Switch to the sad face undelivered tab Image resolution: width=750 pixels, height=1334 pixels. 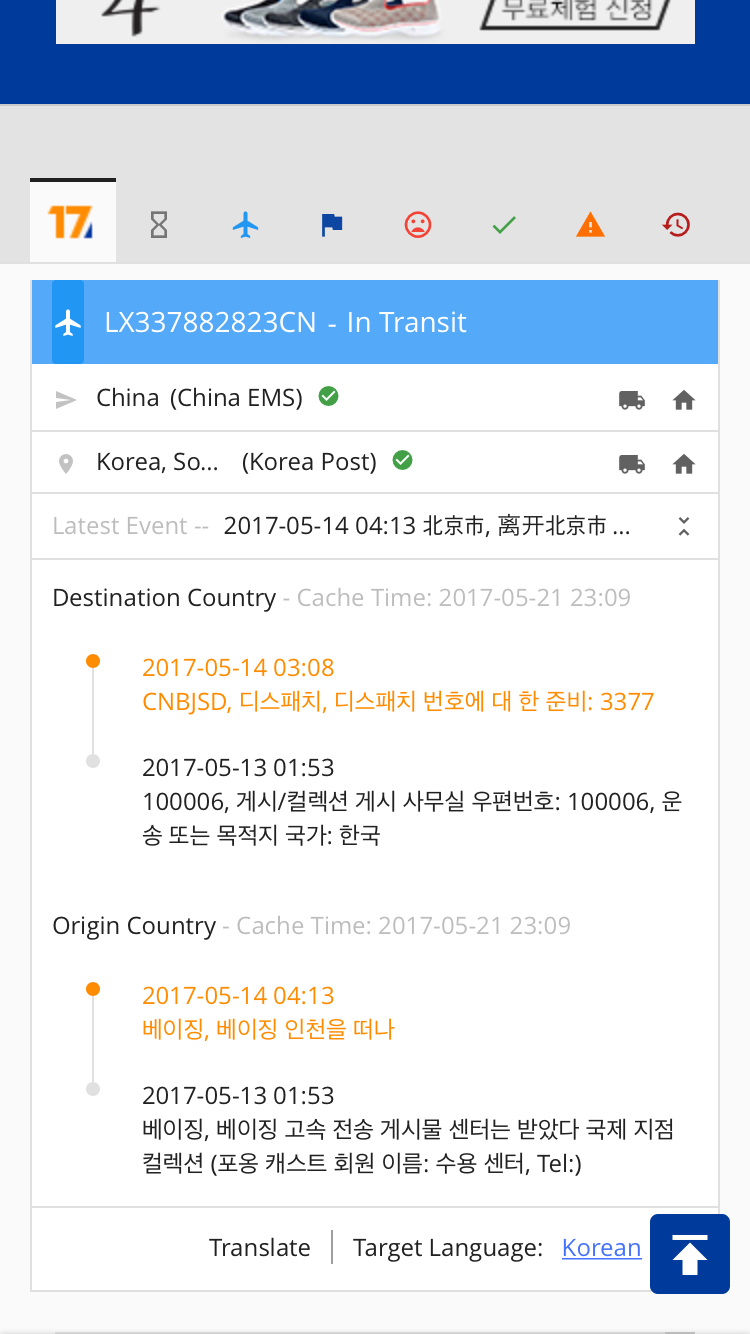tap(418, 225)
